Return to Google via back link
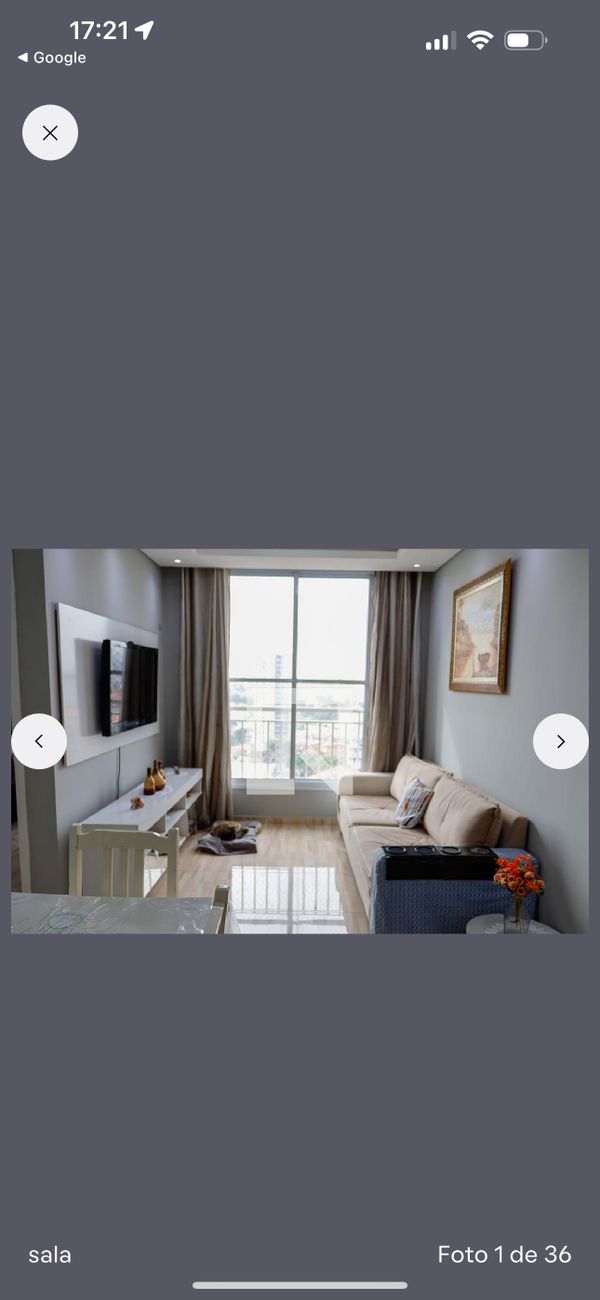The image size is (600, 1300). (52, 58)
